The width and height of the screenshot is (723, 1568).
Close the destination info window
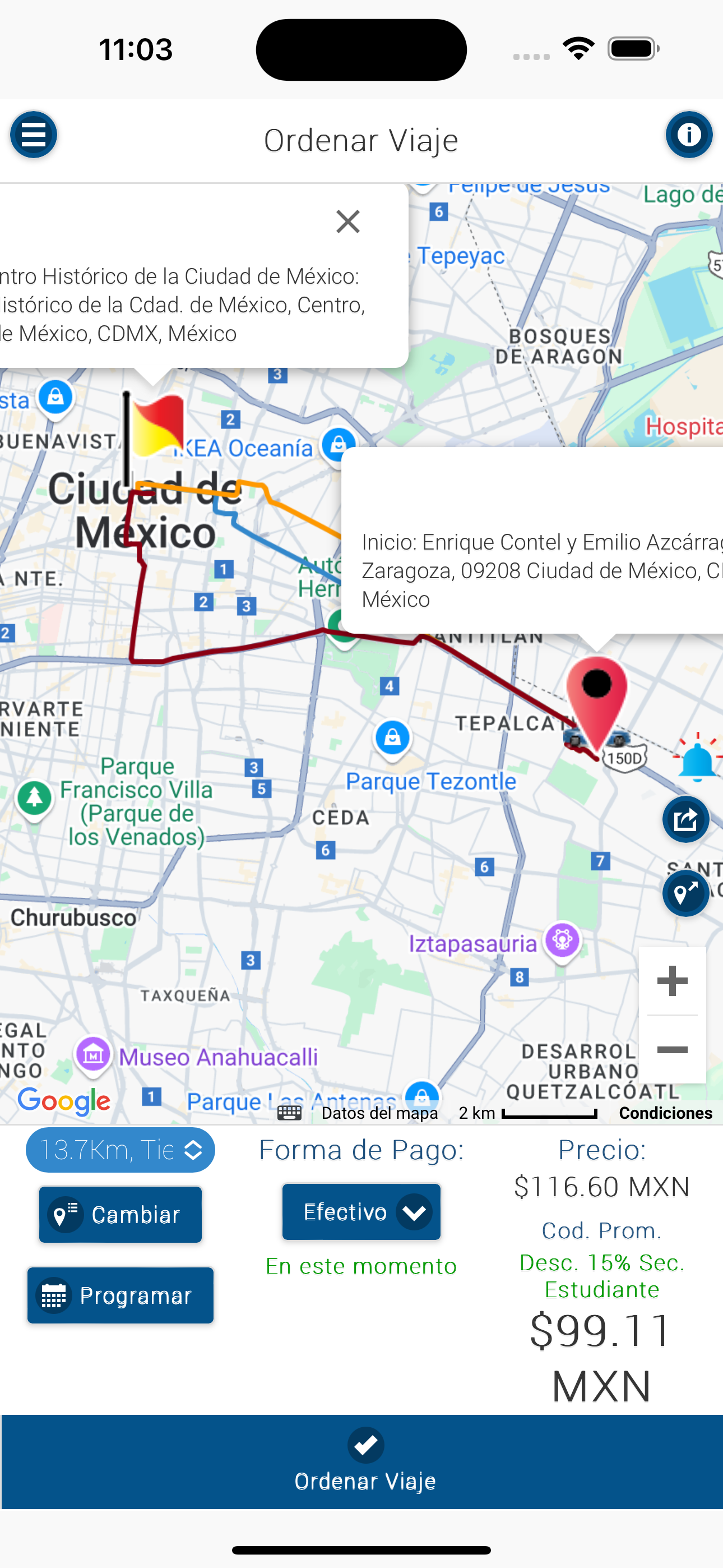[347, 222]
